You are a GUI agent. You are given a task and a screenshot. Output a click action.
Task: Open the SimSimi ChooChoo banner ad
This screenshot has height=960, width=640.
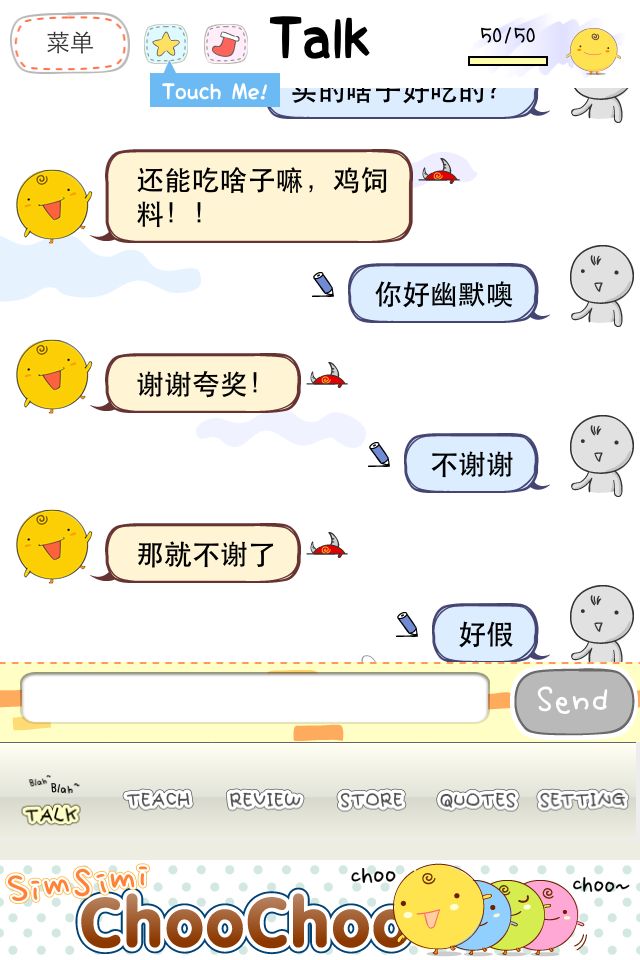tap(320, 910)
